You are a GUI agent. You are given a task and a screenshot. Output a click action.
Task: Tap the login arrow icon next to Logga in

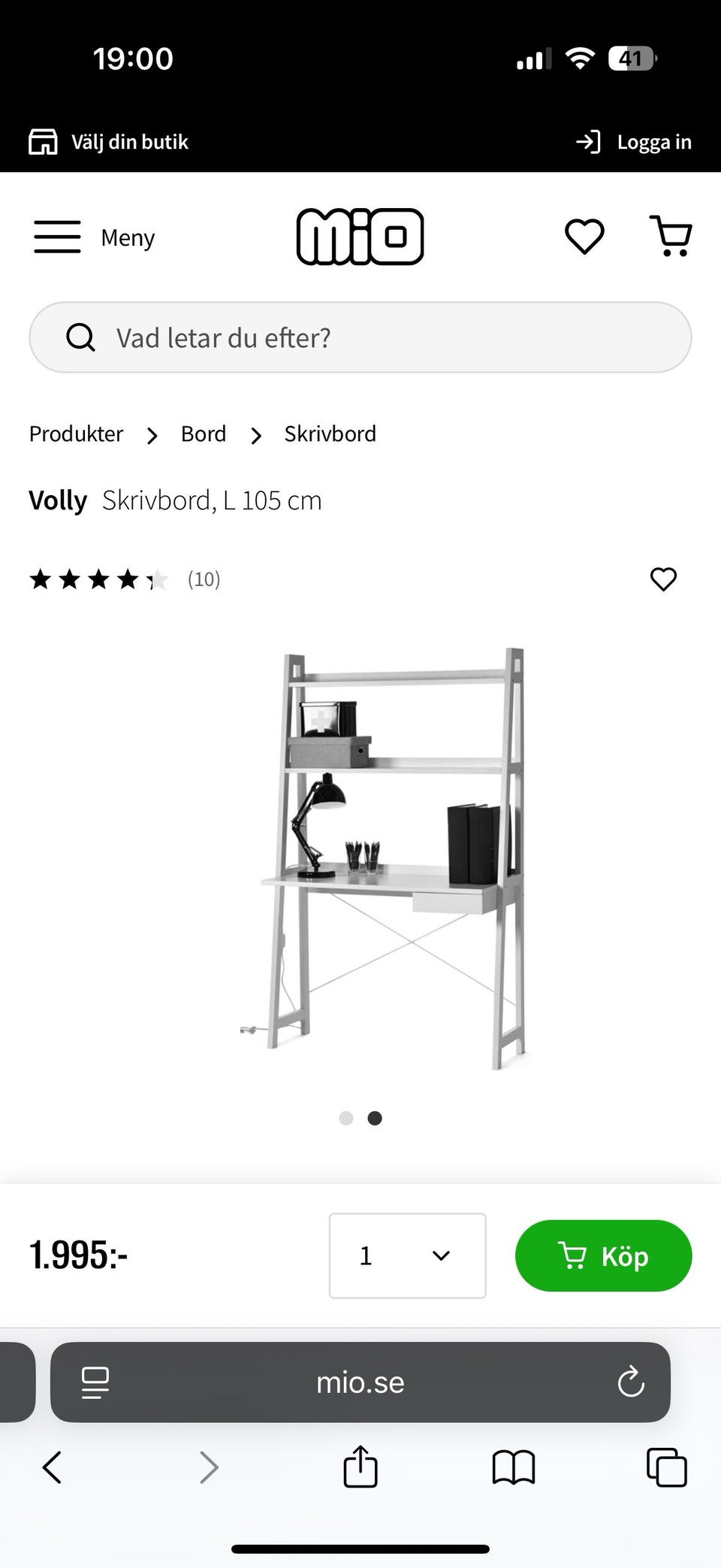(589, 141)
